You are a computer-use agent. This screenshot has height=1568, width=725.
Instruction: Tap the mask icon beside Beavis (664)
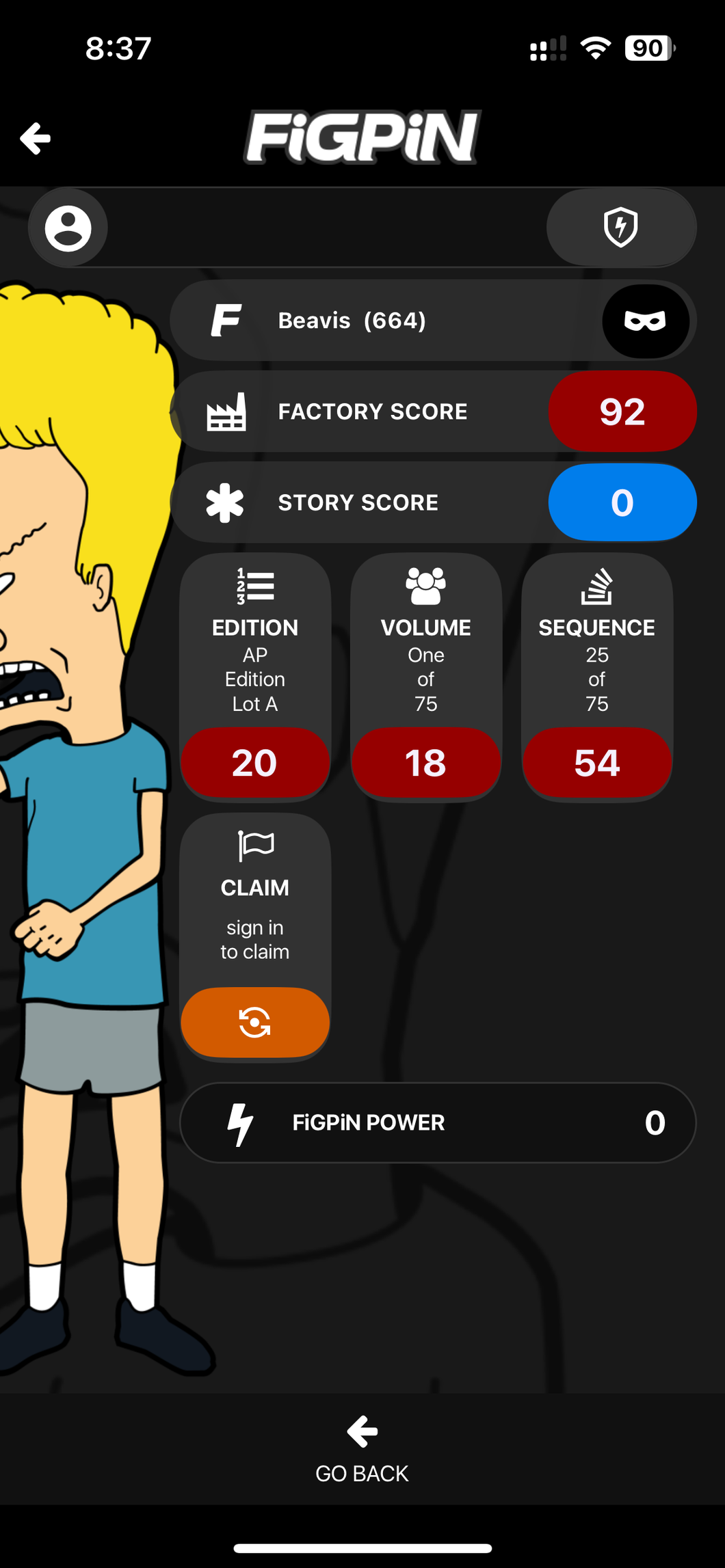(x=645, y=321)
